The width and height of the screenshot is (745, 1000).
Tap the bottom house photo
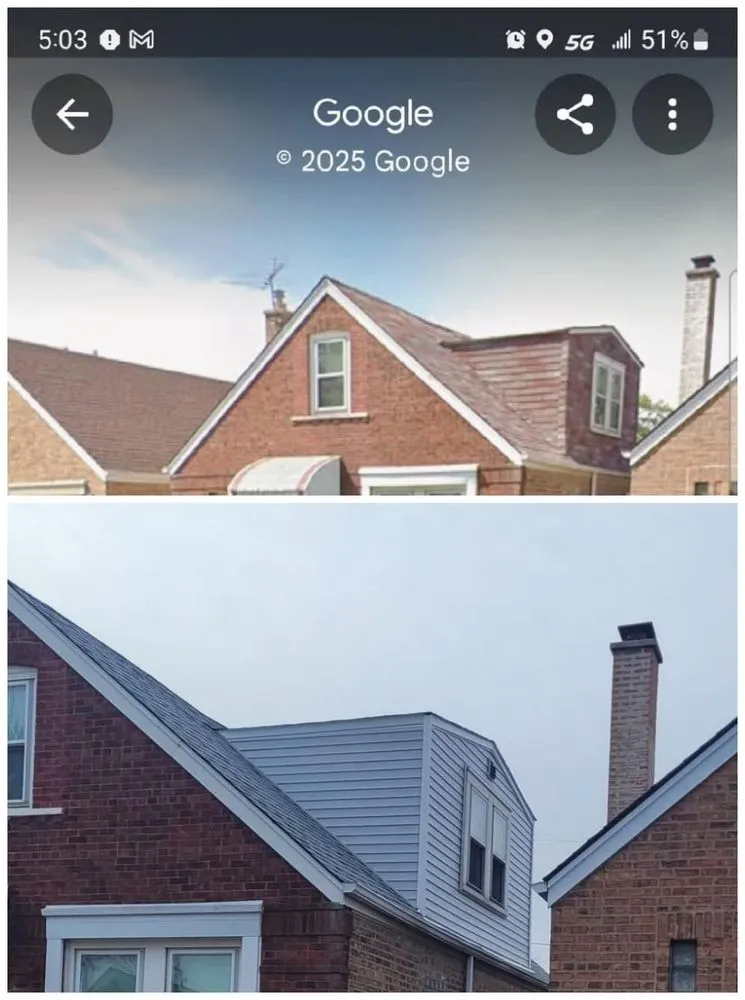[x=372, y=750]
